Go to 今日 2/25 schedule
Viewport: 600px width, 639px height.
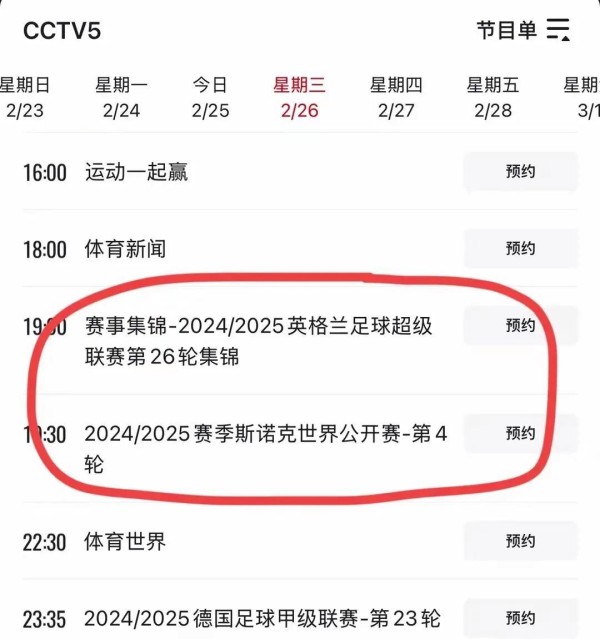210,98
